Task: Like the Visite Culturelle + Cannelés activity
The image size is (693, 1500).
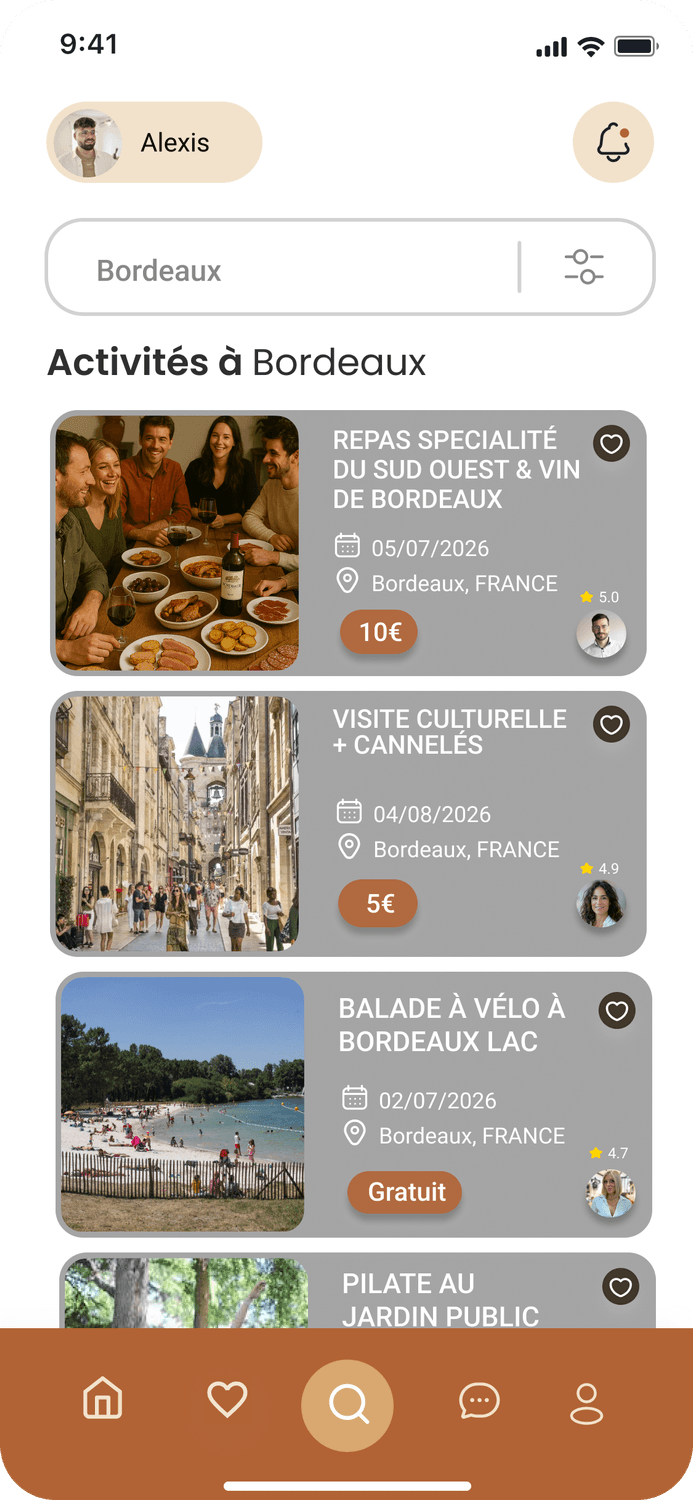Action: [611, 724]
